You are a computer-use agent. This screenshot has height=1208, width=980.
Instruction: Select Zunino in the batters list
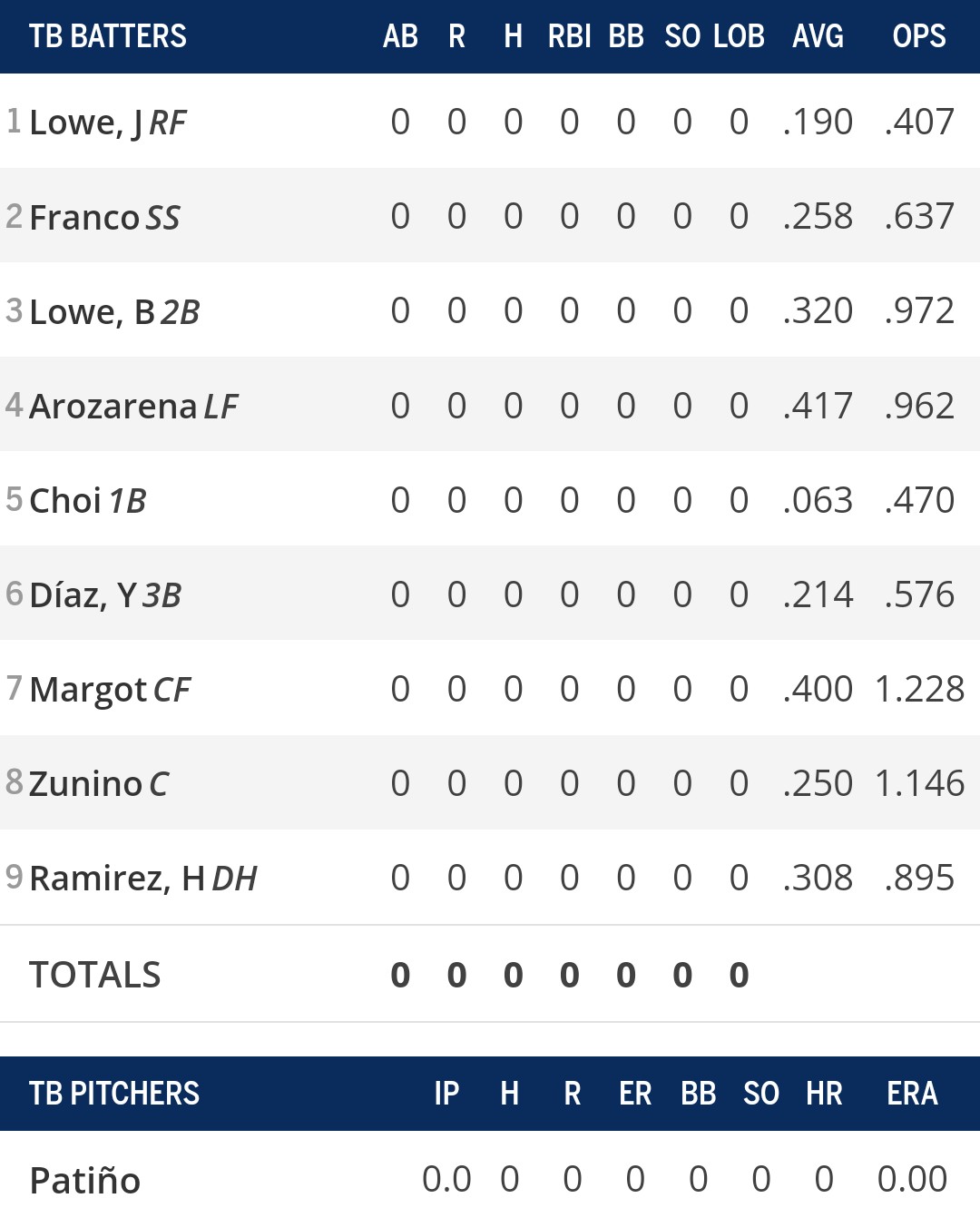pos(85,784)
